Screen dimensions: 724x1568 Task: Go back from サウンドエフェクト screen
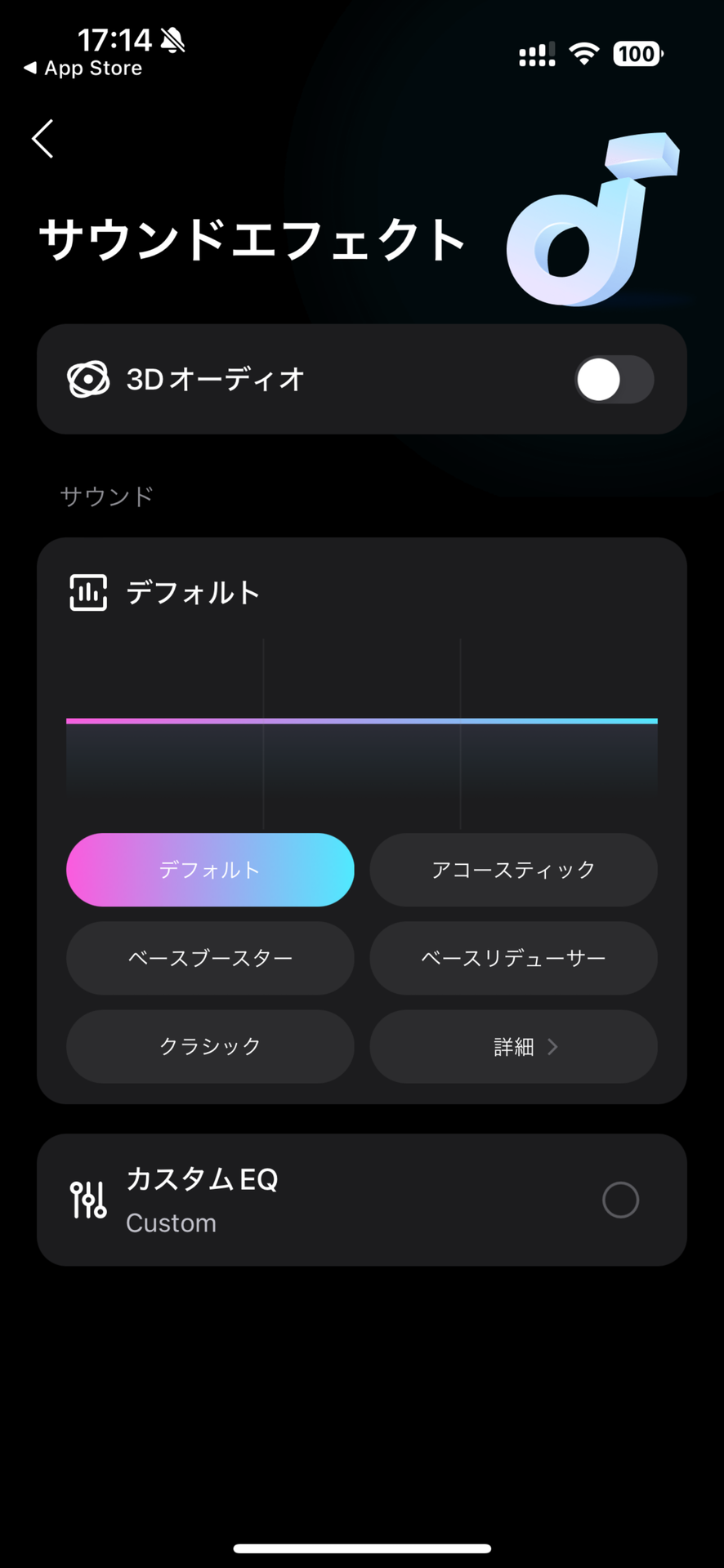42,139
